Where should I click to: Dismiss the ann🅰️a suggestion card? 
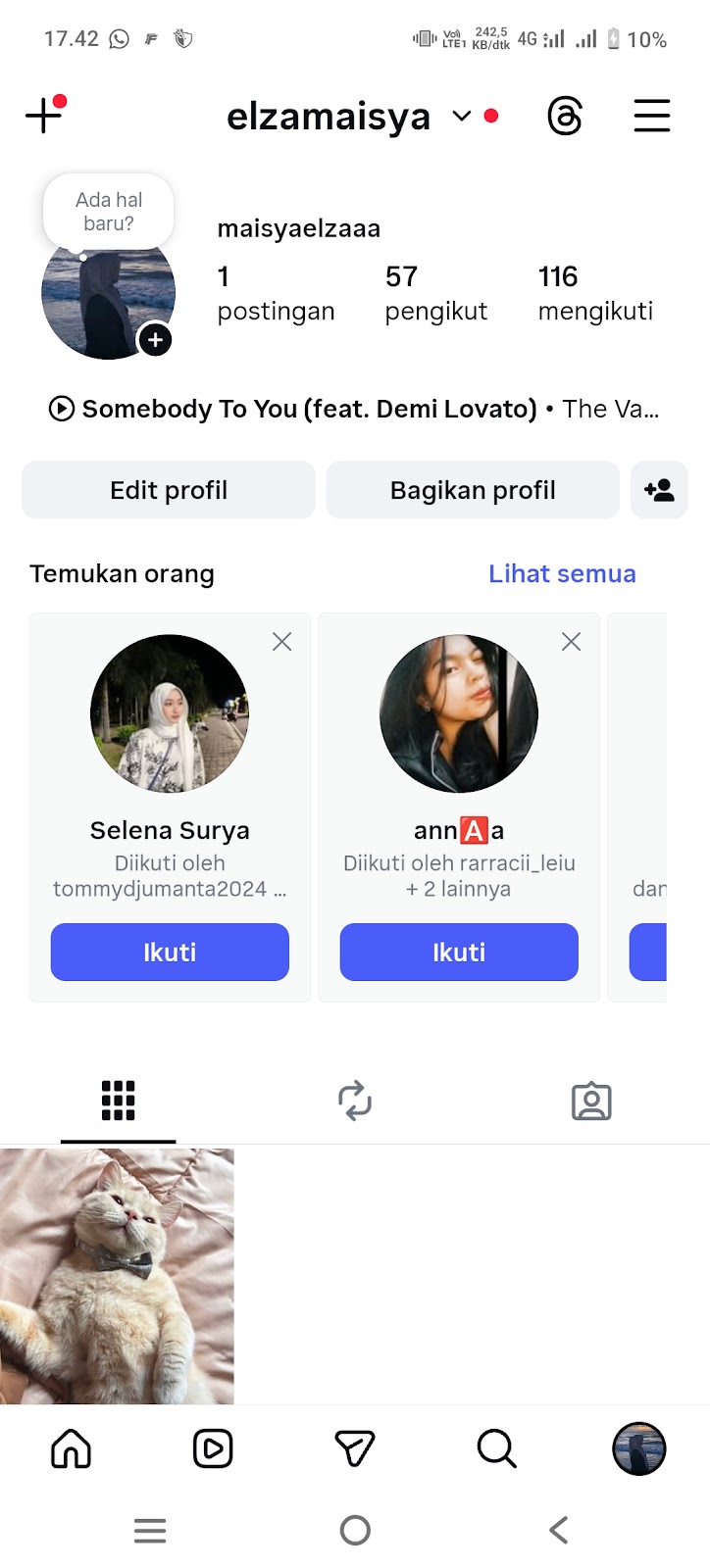coord(571,642)
